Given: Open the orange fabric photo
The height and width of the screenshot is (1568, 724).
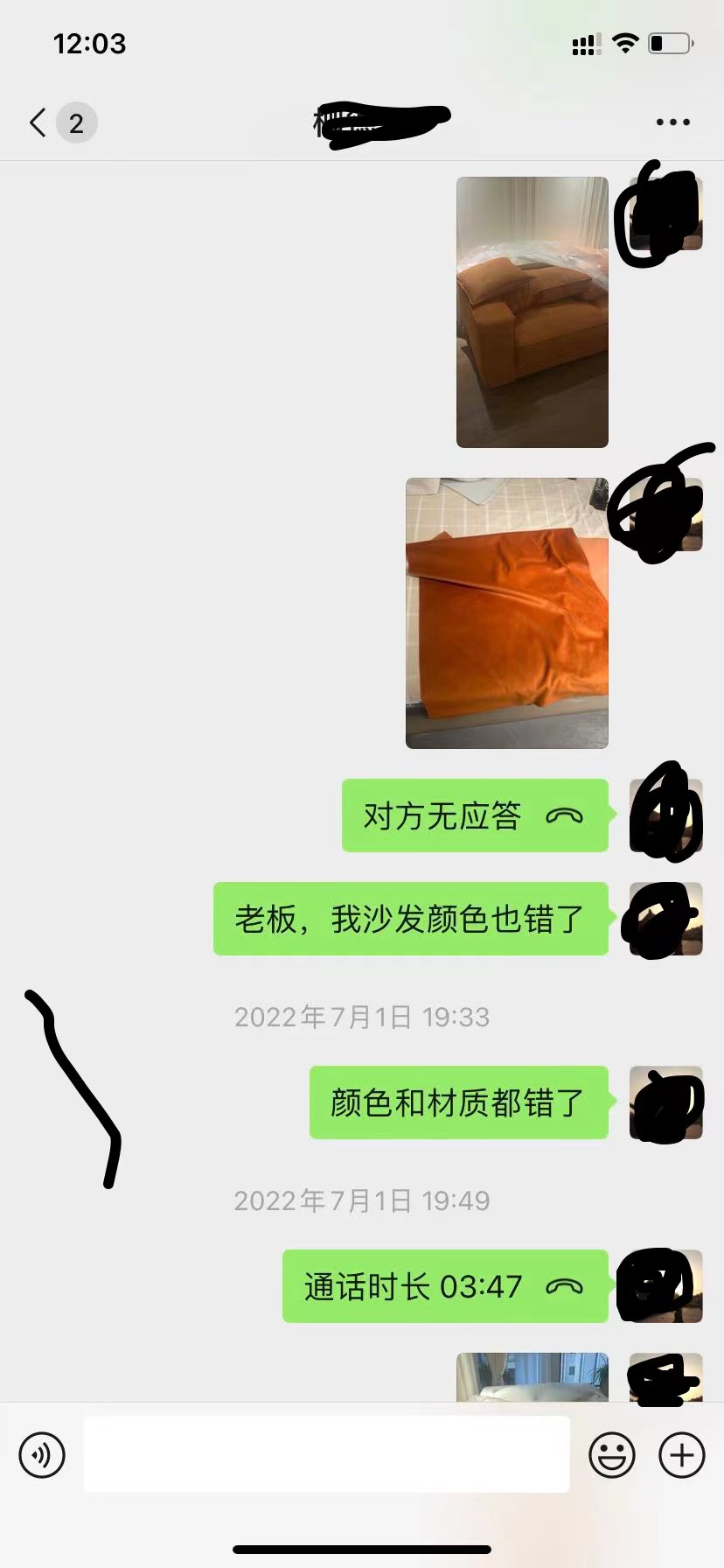Looking at the screenshot, I should pyautogui.click(x=507, y=612).
